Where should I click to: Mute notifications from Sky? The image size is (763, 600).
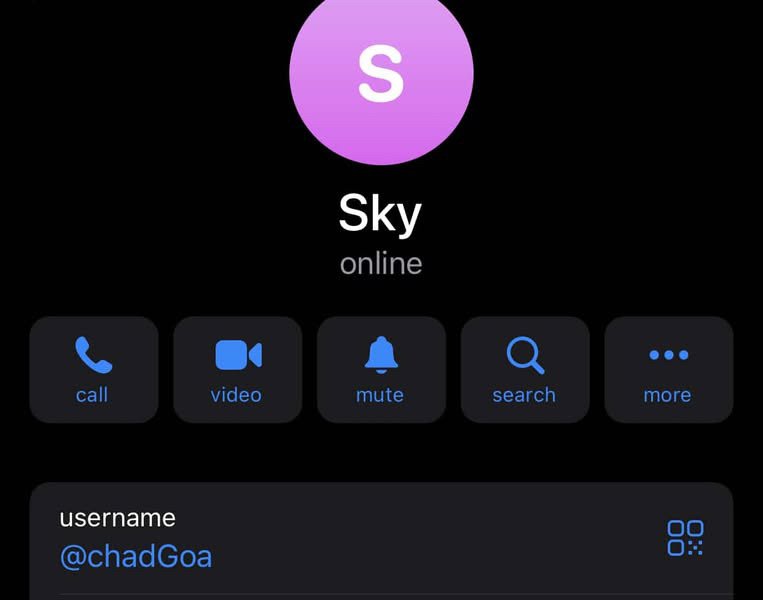click(x=381, y=369)
